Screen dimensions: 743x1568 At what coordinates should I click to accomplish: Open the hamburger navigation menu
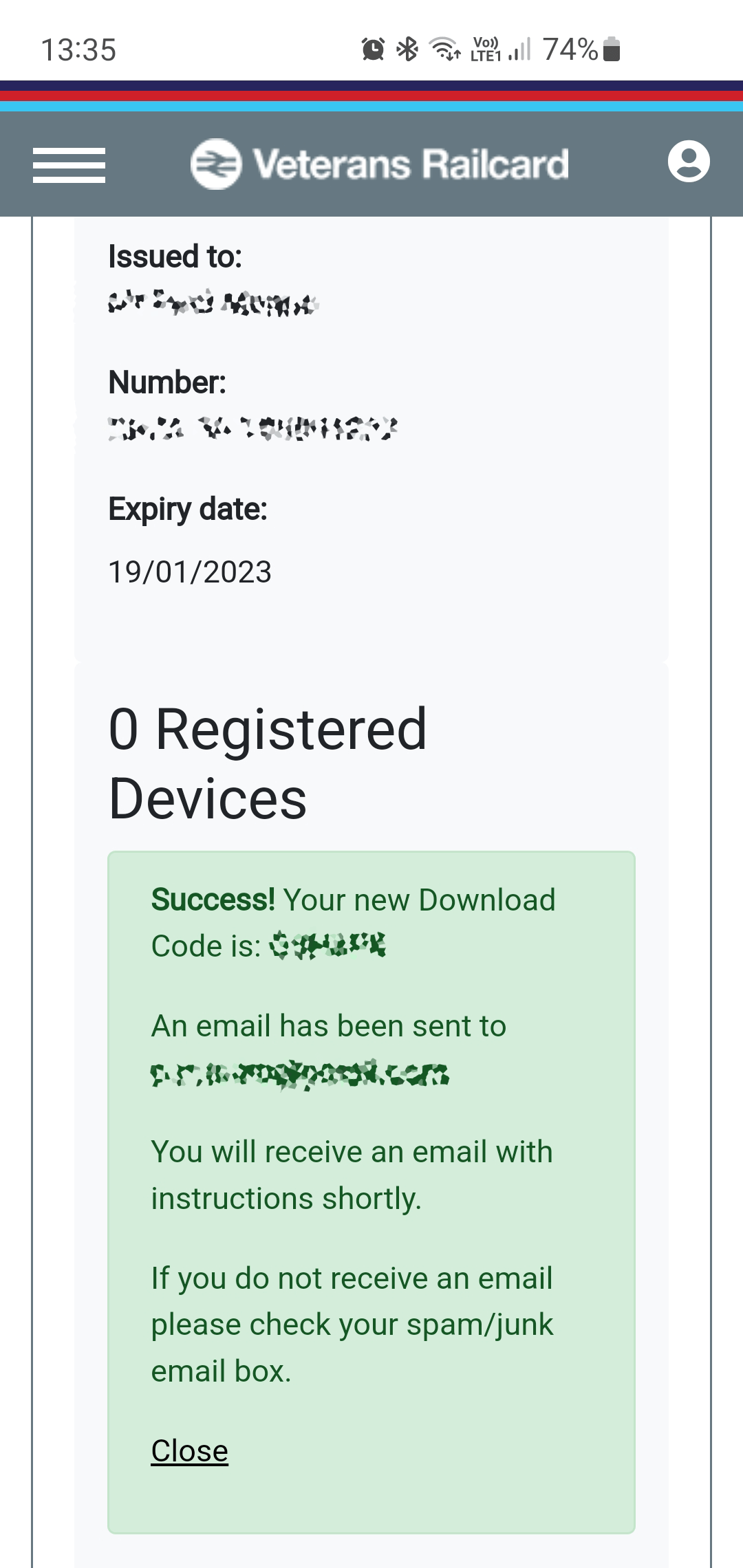pyautogui.click(x=69, y=165)
